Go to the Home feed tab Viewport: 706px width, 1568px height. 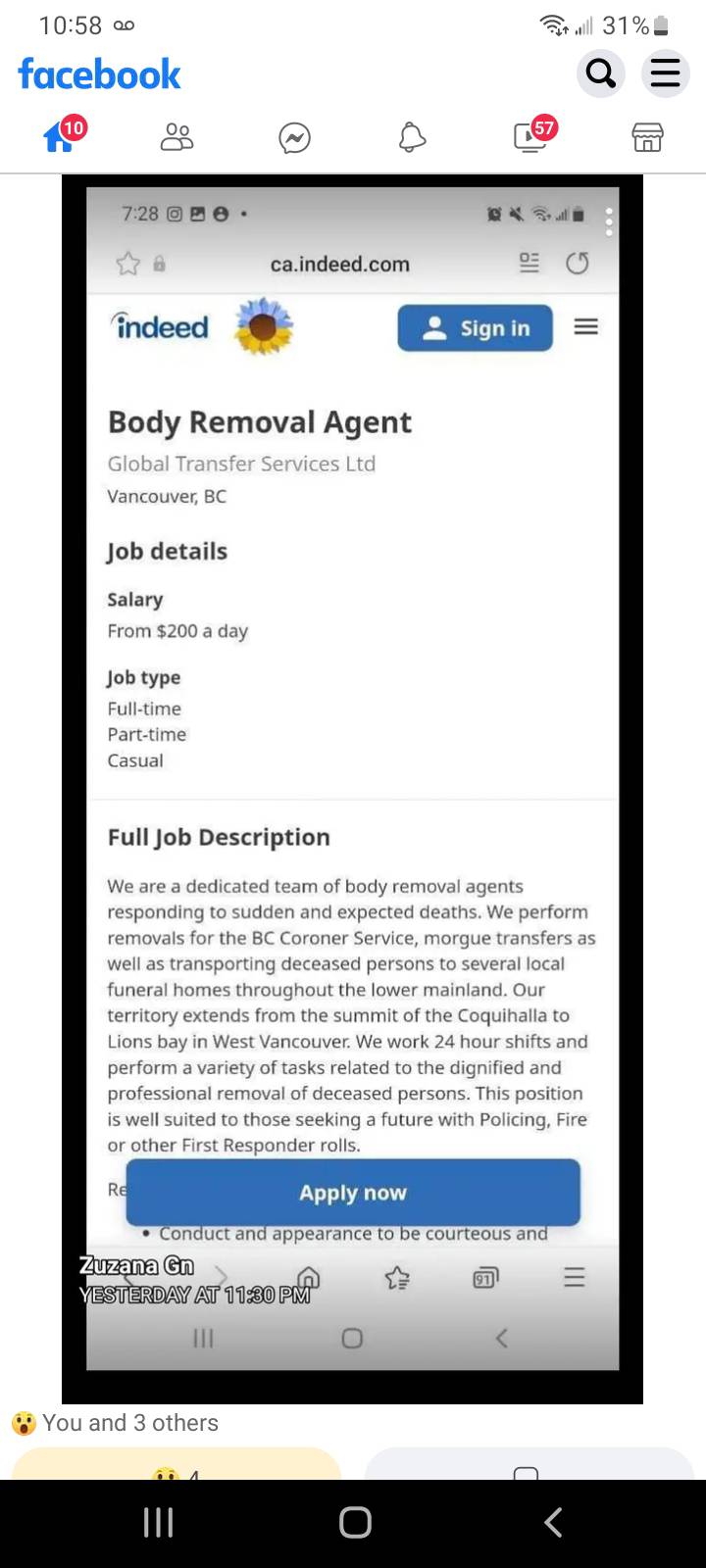click(60, 137)
